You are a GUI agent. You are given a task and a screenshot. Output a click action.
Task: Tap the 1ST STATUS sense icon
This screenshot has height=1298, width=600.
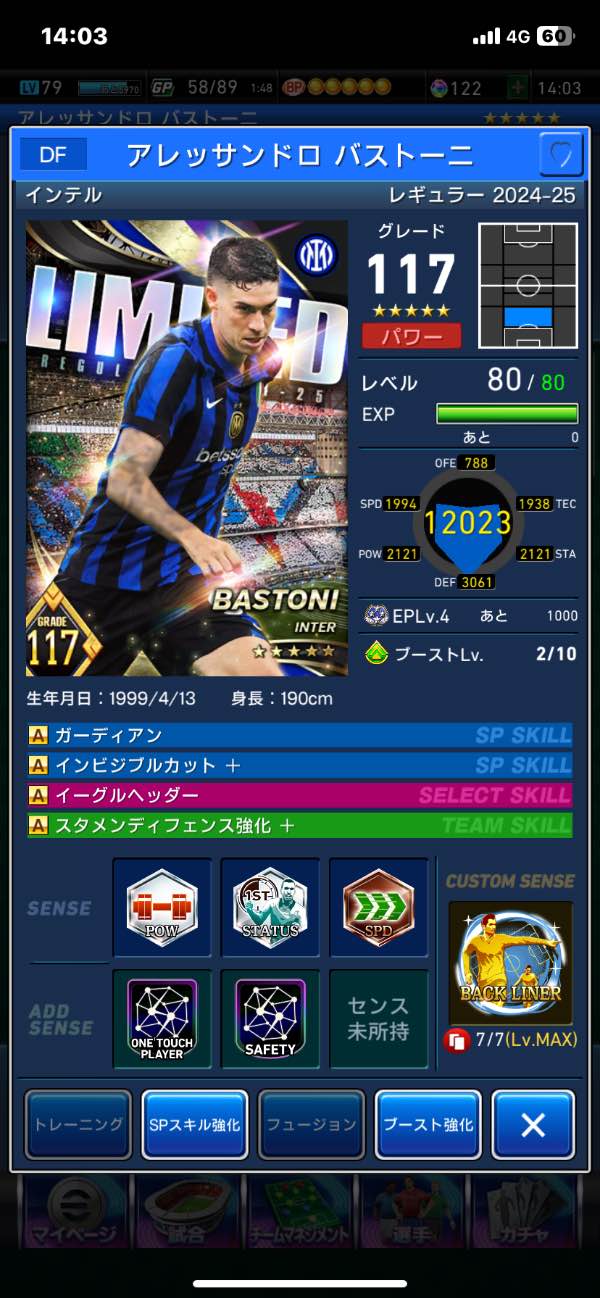click(x=270, y=908)
